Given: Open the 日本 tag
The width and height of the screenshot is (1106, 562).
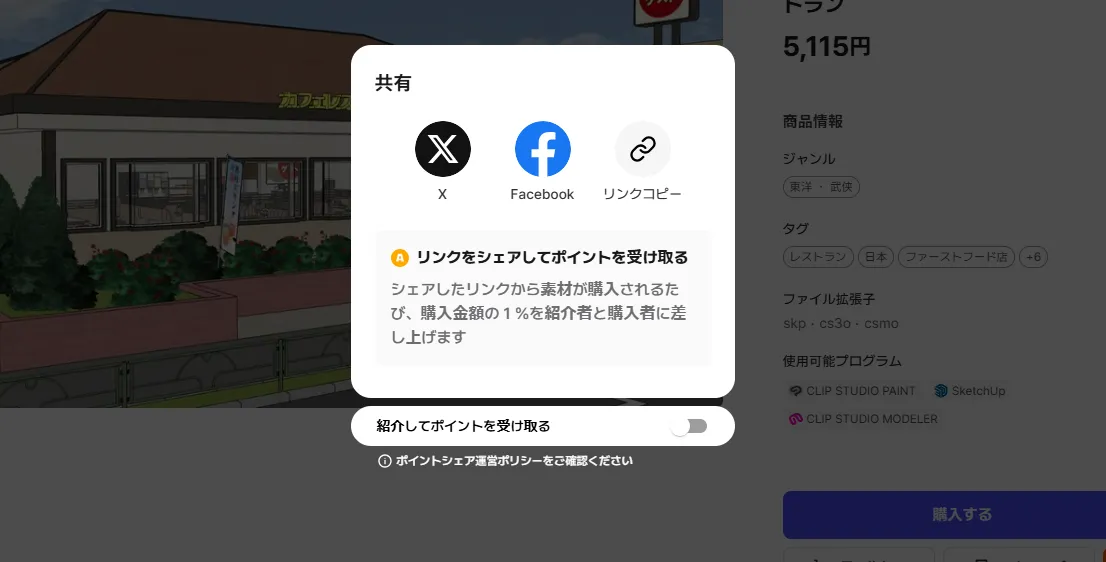Looking at the screenshot, I should tap(876, 257).
